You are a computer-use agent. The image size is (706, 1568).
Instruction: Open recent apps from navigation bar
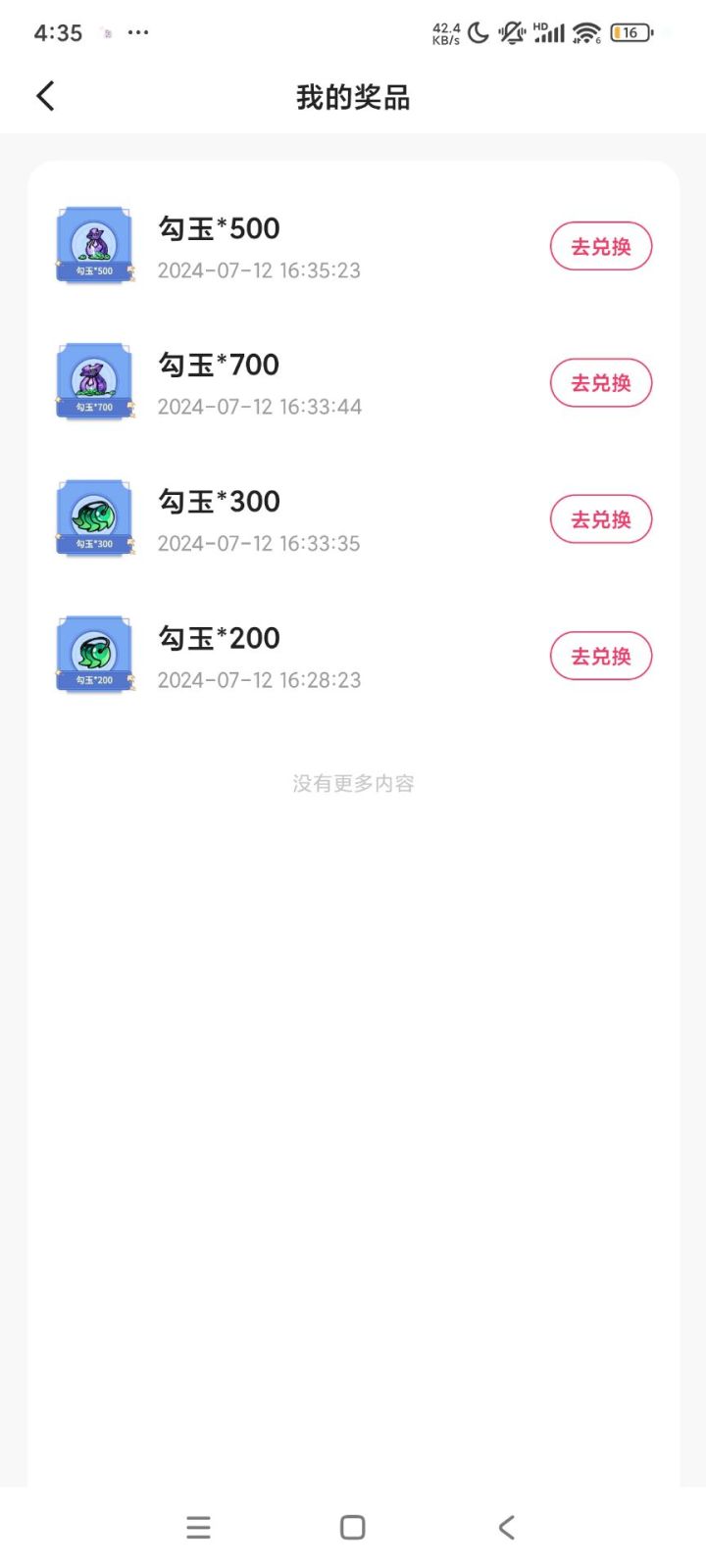[198, 1527]
